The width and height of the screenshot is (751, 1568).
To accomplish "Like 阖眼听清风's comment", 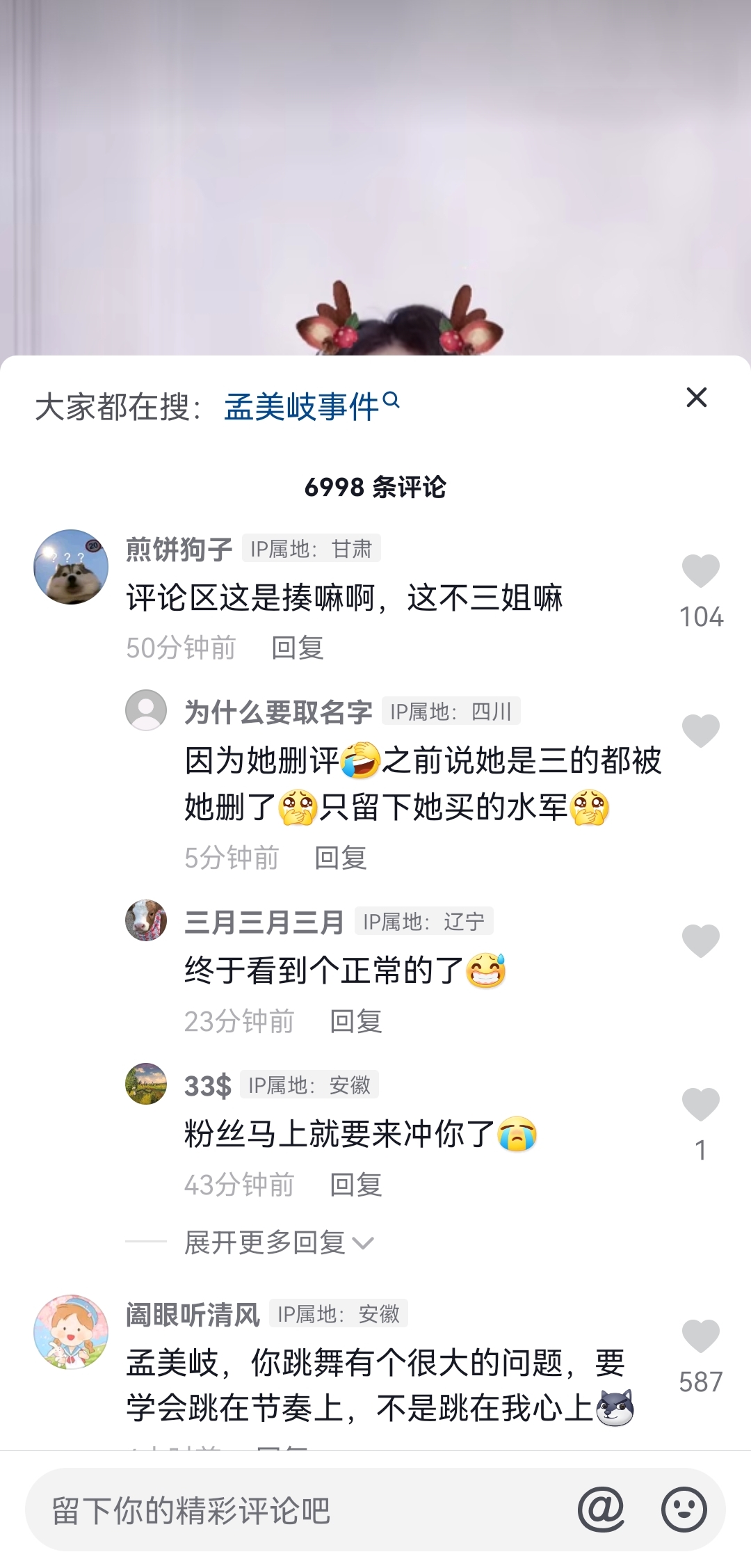I will (700, 1336).
